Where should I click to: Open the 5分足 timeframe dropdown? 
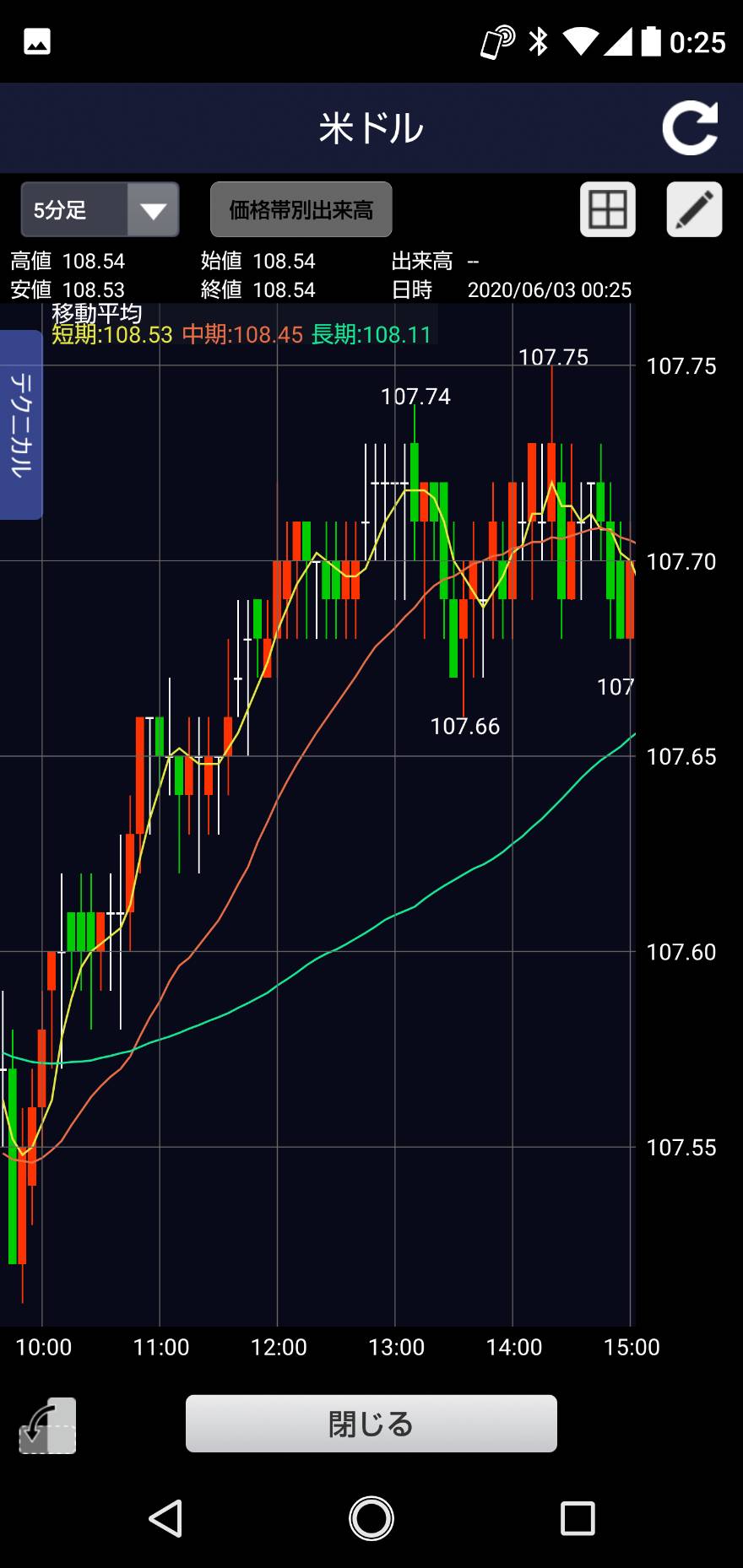pos(100,209)
